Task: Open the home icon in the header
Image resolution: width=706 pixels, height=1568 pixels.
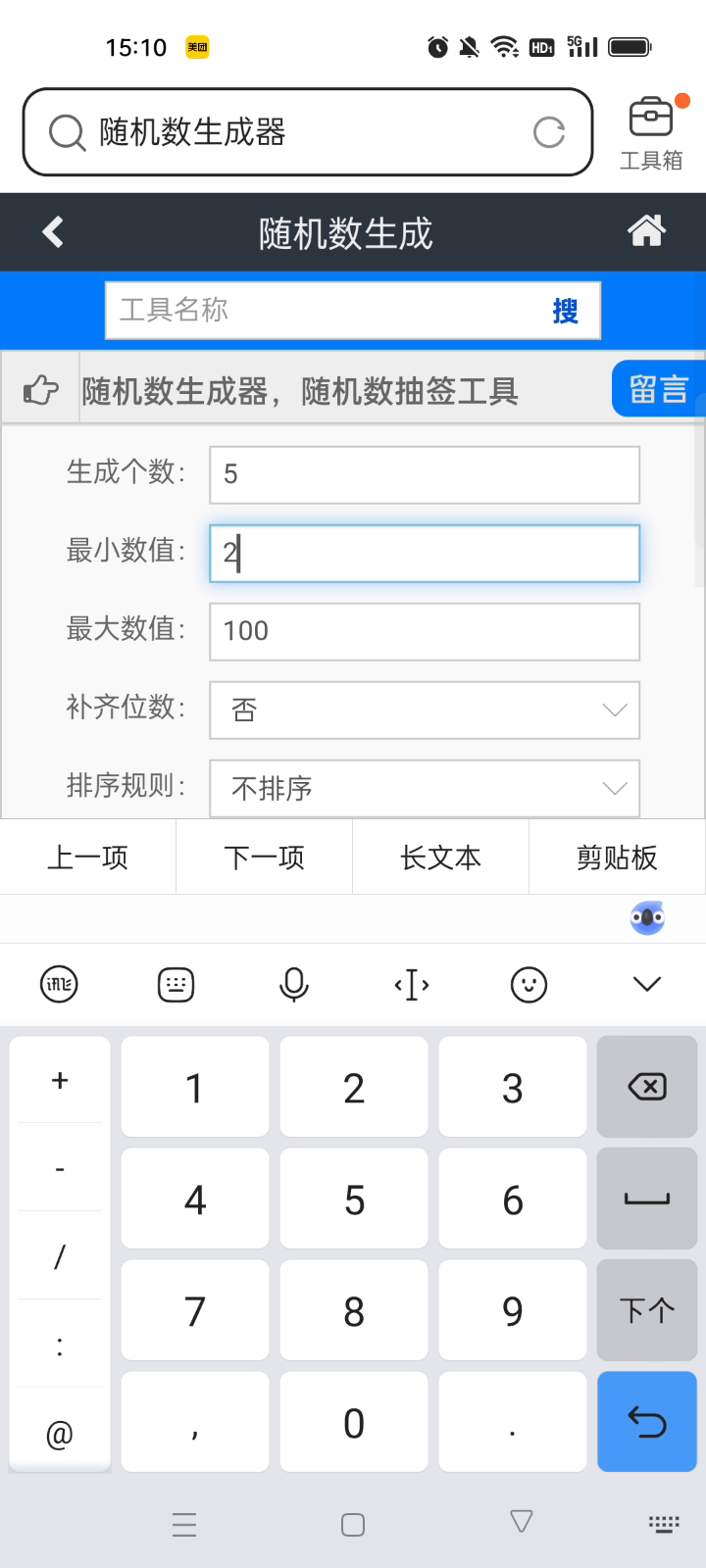Action: [646, 231]
